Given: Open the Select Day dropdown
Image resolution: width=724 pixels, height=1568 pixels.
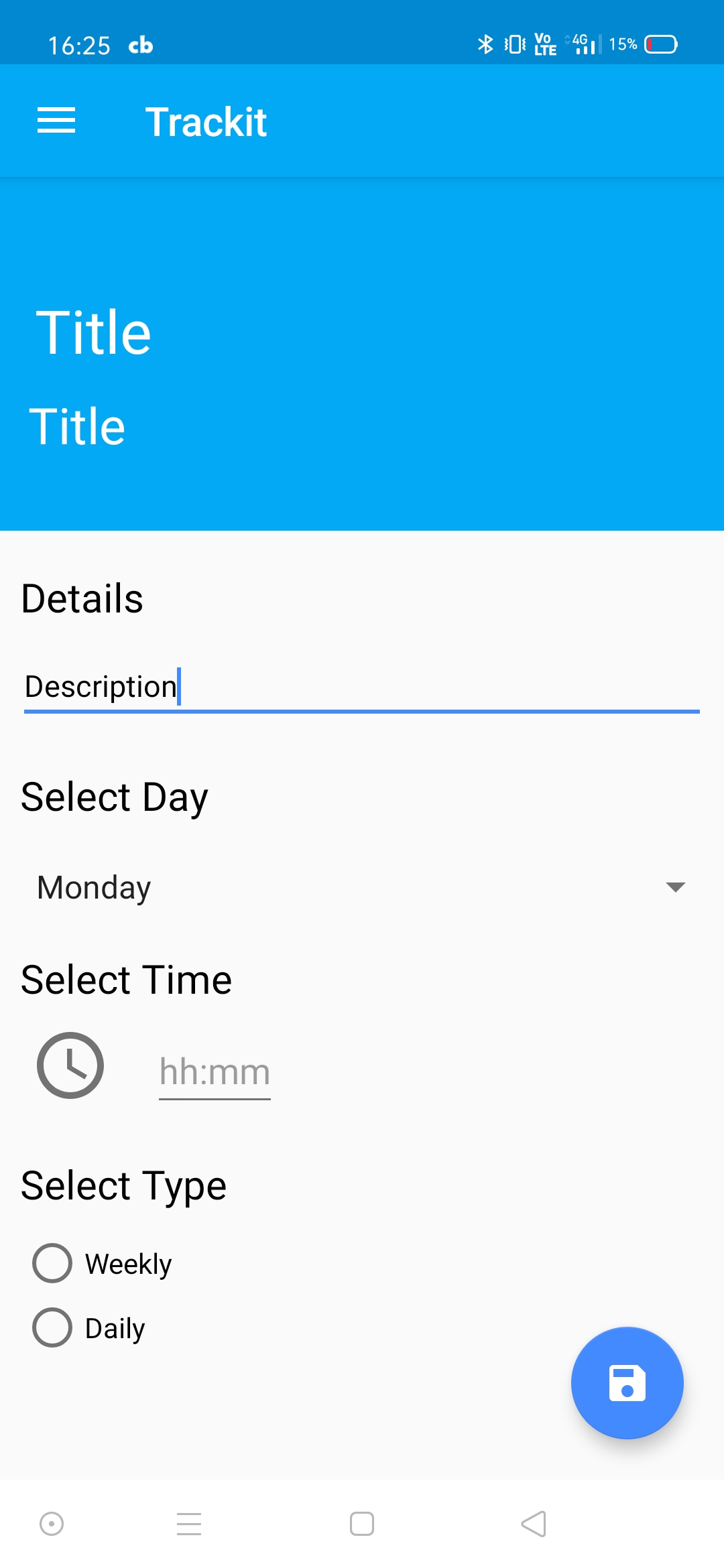Looking at the screenshot, I should (x=362, y=887).
